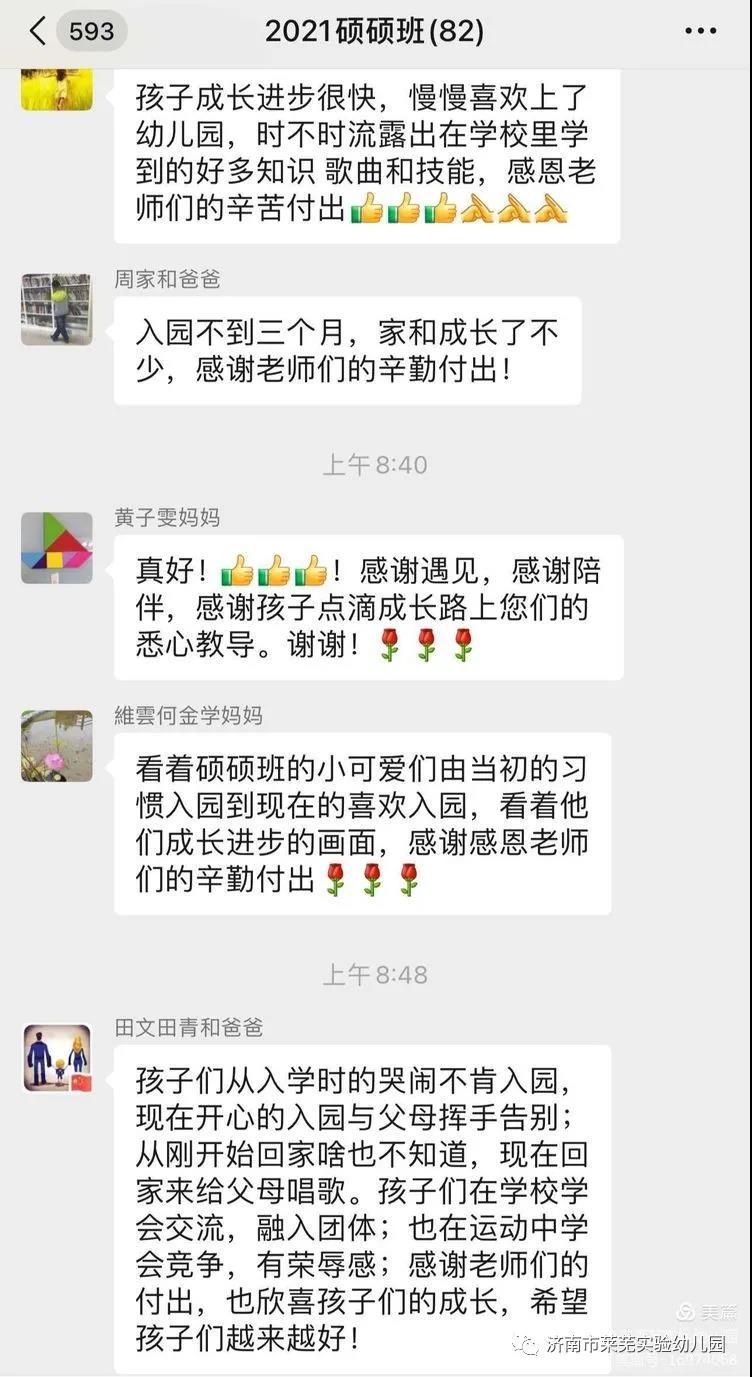This screenshot has width=752, height=1377.
Task: Tap 維雲何金学妈妈's avatar
Action: pos(57,746)
